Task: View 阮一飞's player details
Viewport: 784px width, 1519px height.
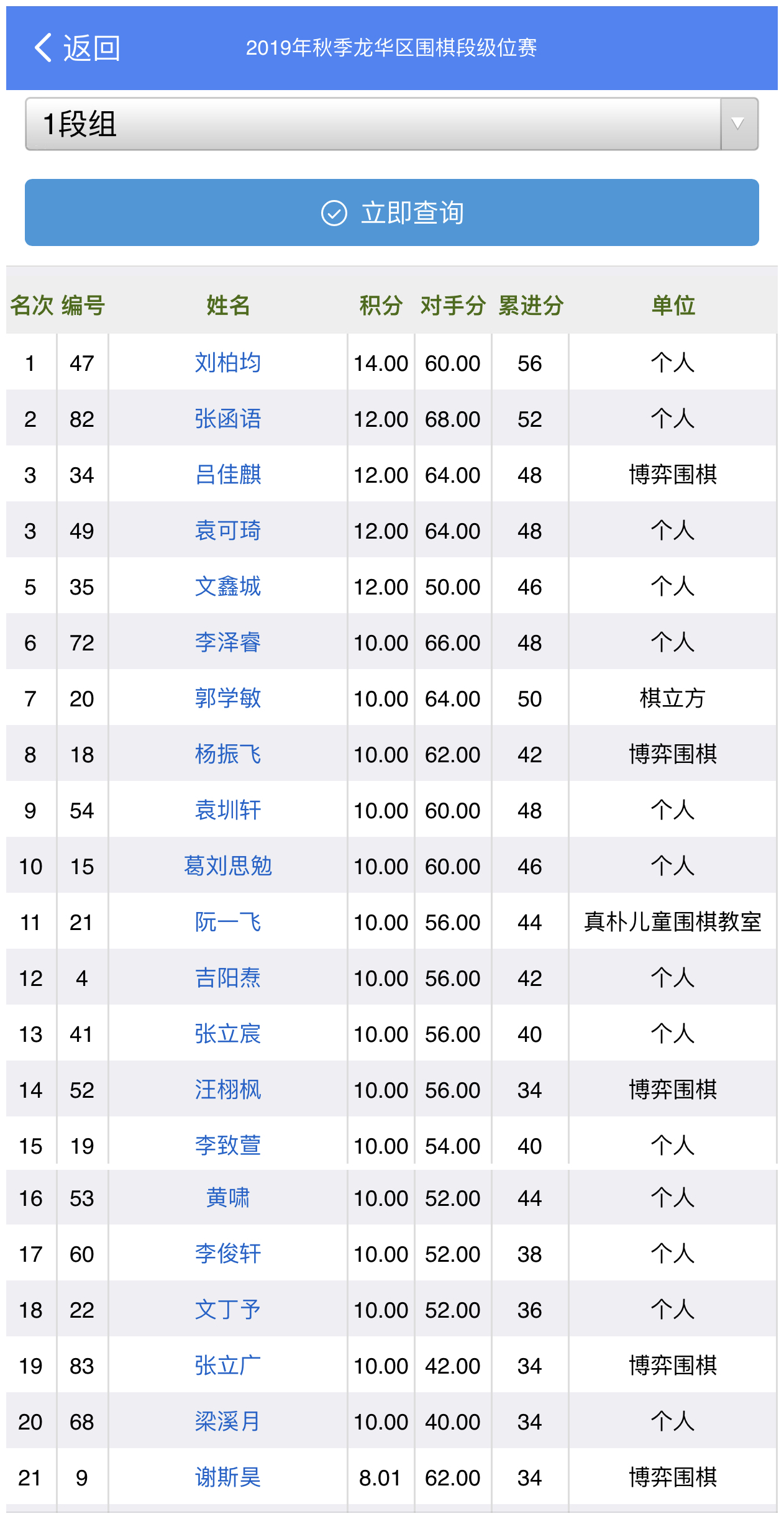Action: 227,922
